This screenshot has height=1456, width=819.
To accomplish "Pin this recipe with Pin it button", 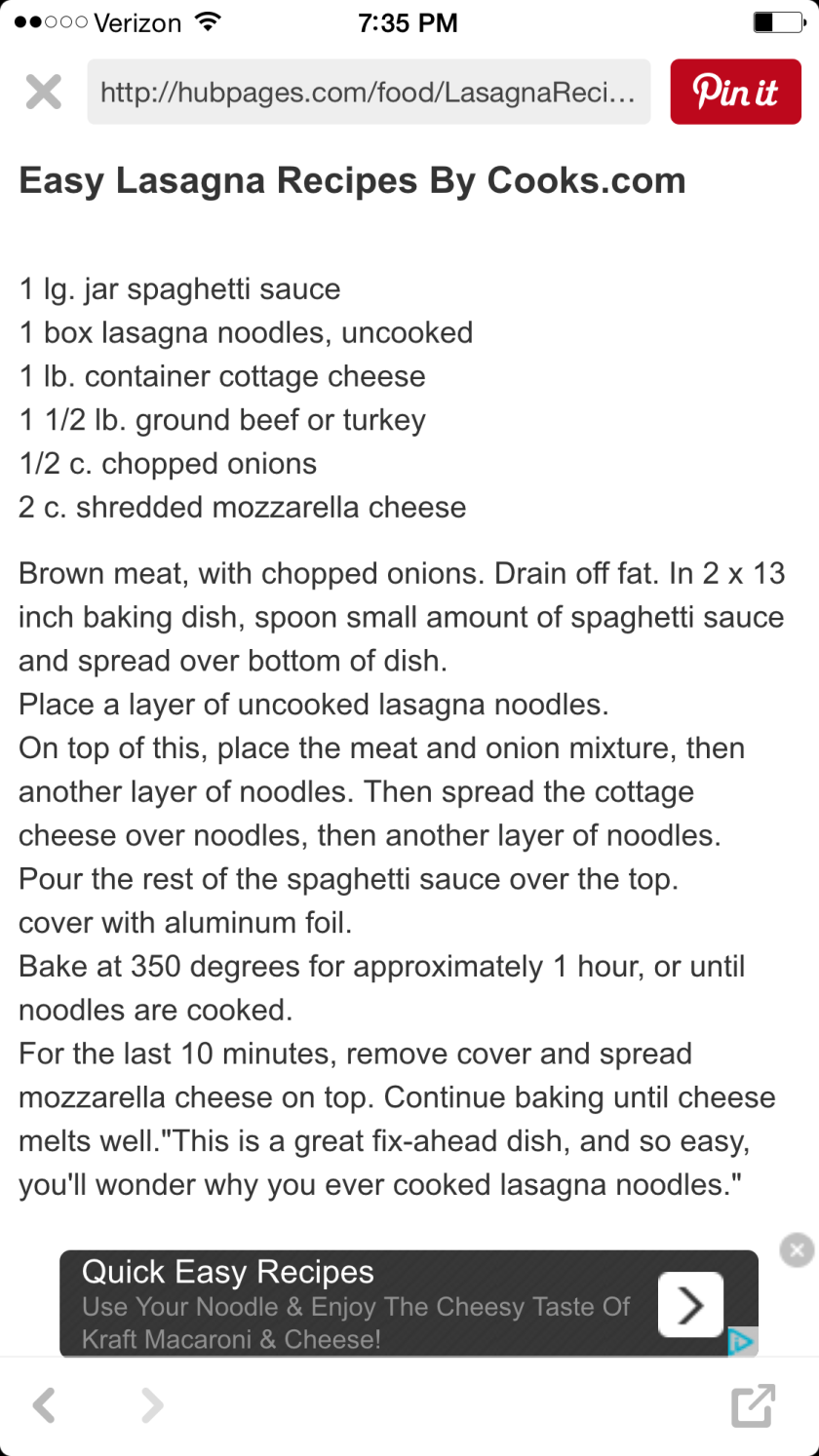I will (735, 92).
